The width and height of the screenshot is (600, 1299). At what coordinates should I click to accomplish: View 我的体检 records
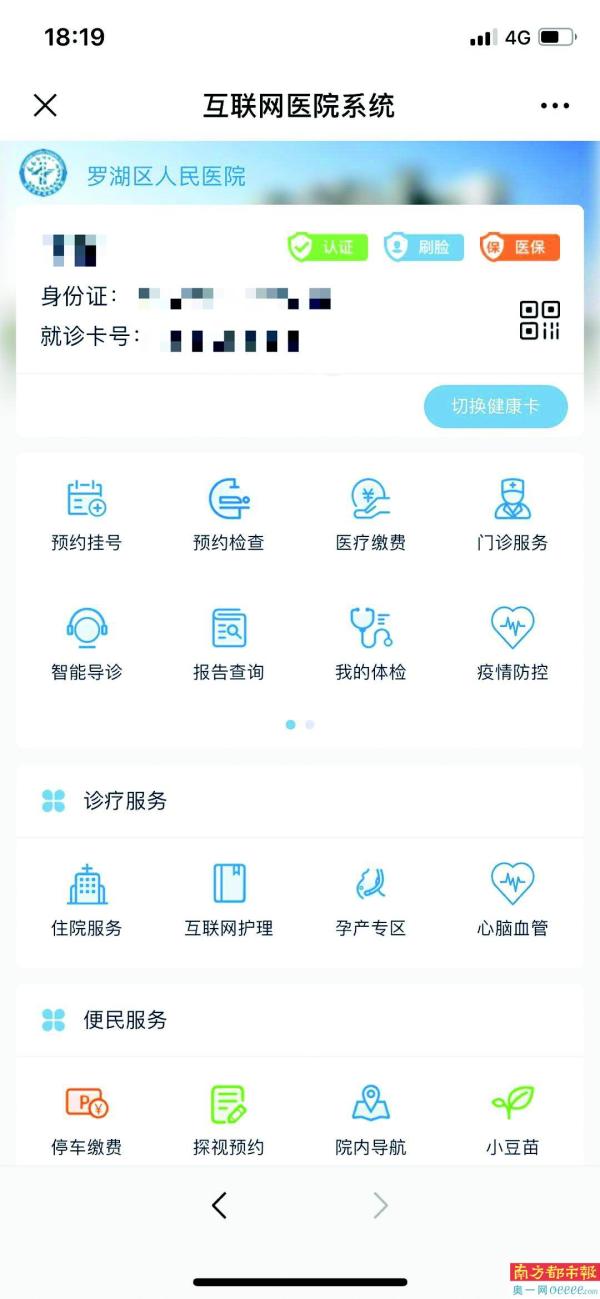coord(370,642)
